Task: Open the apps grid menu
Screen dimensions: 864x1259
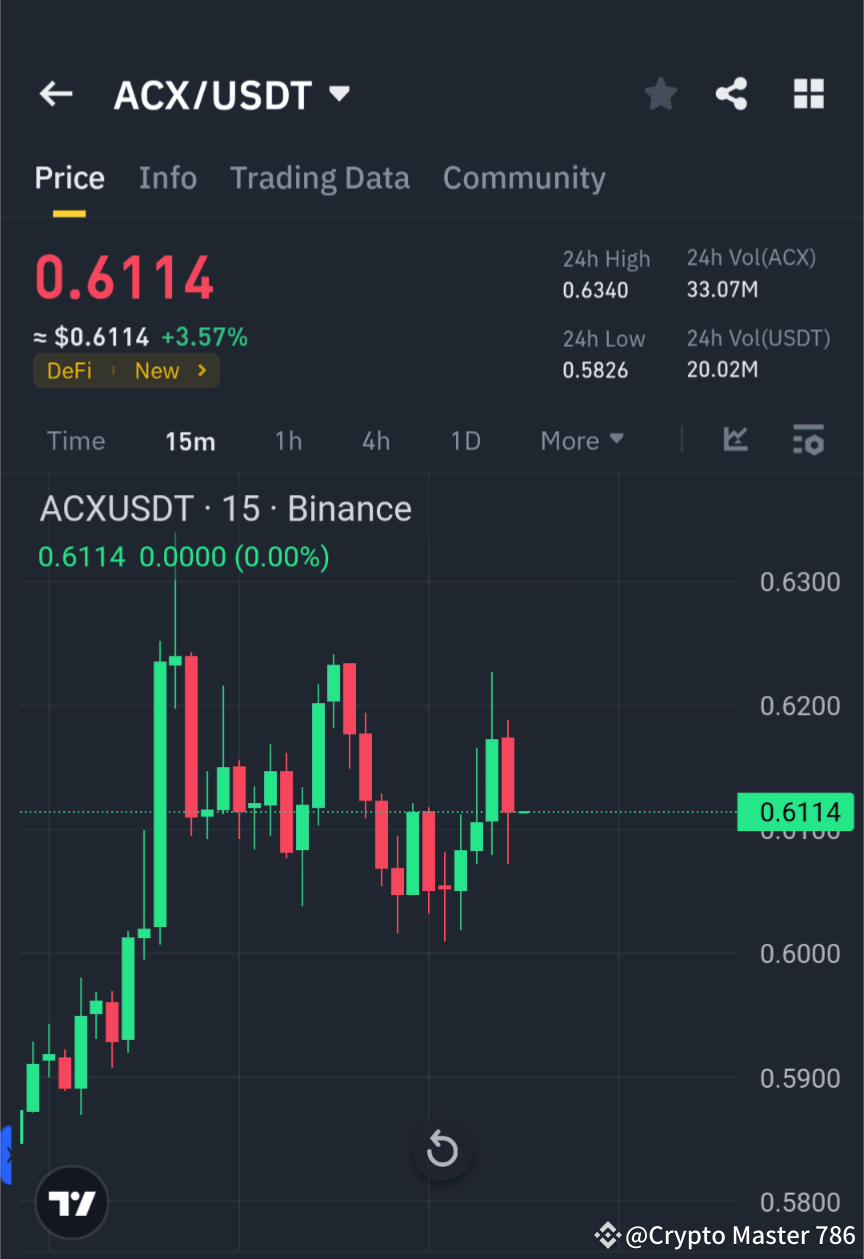Action: [808, 93]
